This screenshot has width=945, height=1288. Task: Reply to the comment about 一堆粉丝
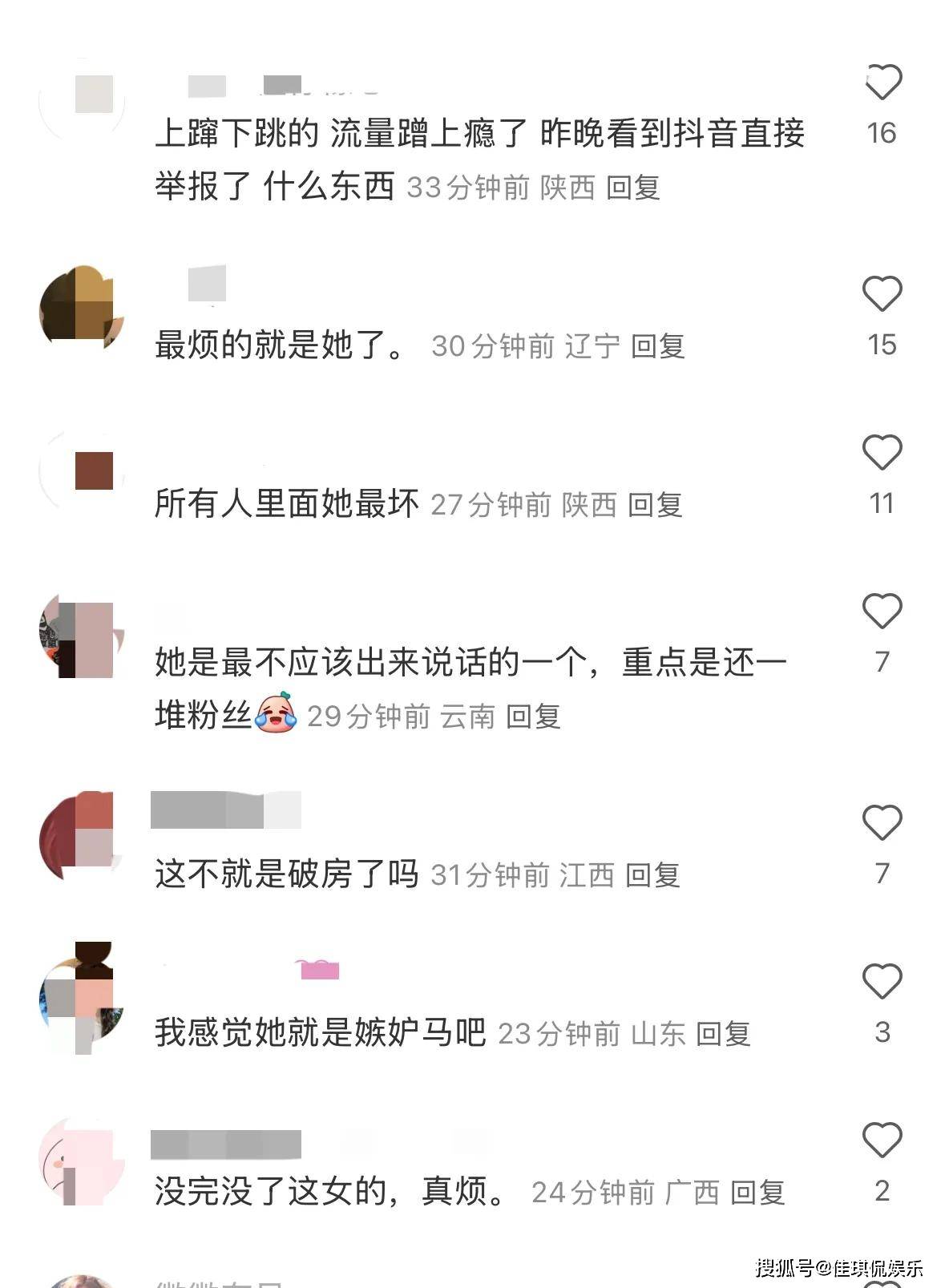(533, 717)
